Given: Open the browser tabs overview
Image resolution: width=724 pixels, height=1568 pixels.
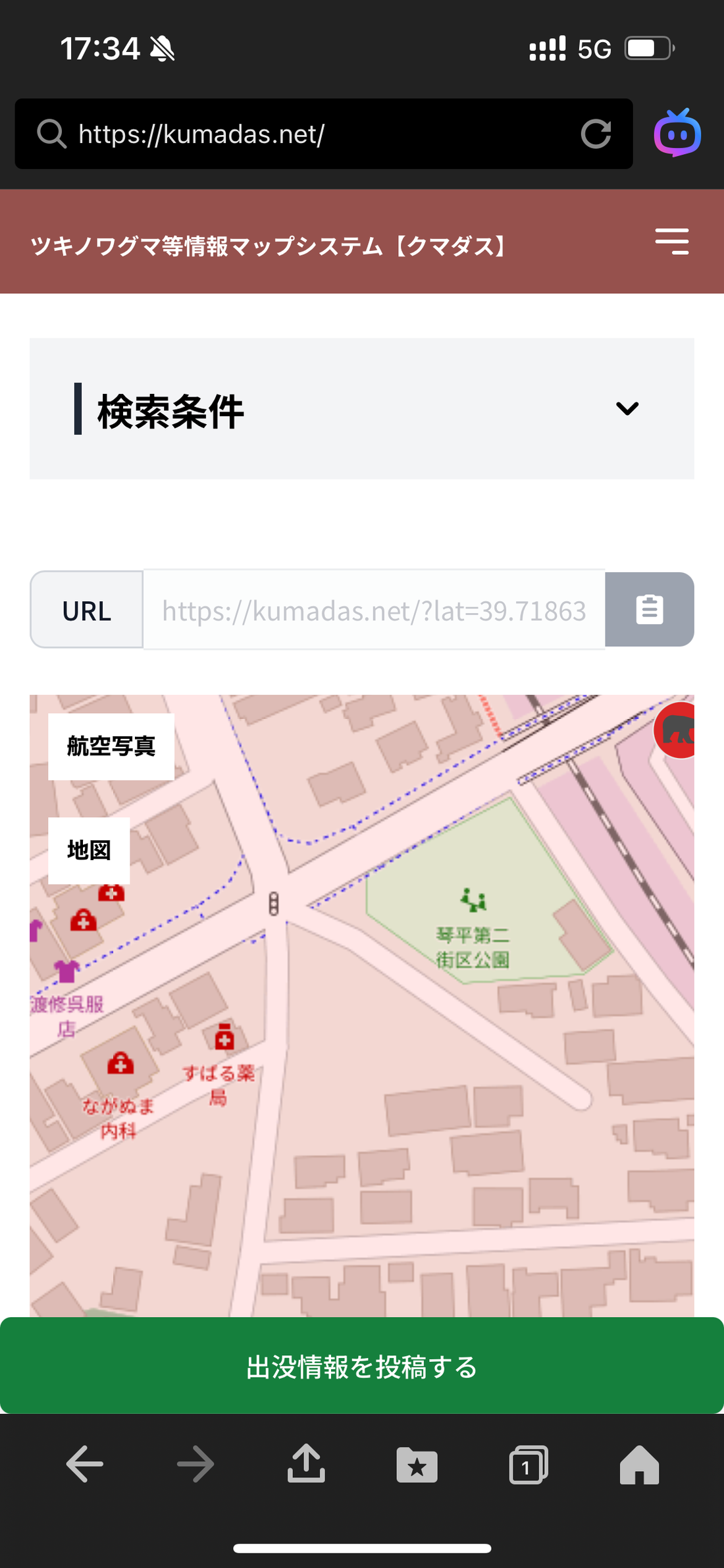Looking at the screenshot, I should click(528, 1464).
